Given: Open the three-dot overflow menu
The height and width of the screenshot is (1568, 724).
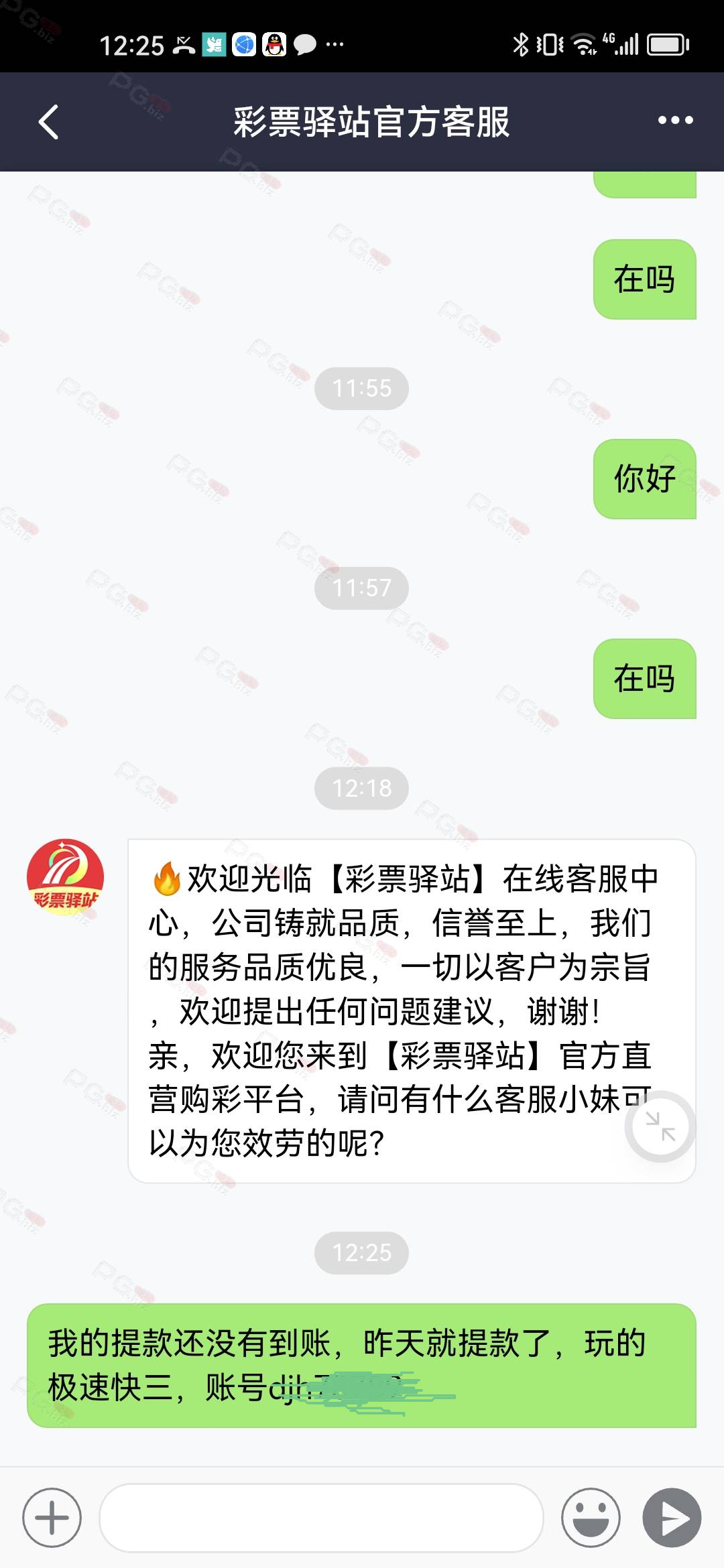Looking at the screenshot, I should [675, 121].
